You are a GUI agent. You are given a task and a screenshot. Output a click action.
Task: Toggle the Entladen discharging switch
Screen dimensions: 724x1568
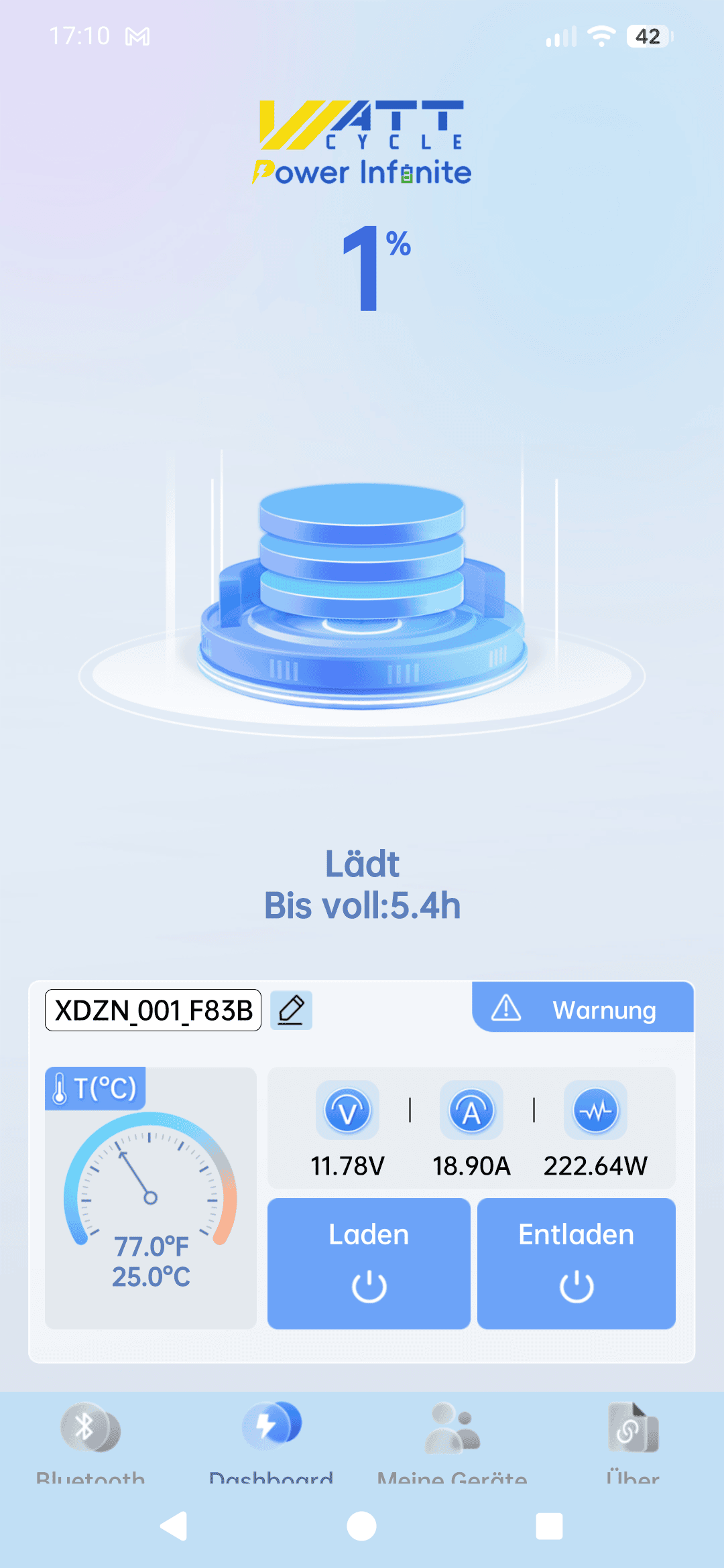[576, 1263]
